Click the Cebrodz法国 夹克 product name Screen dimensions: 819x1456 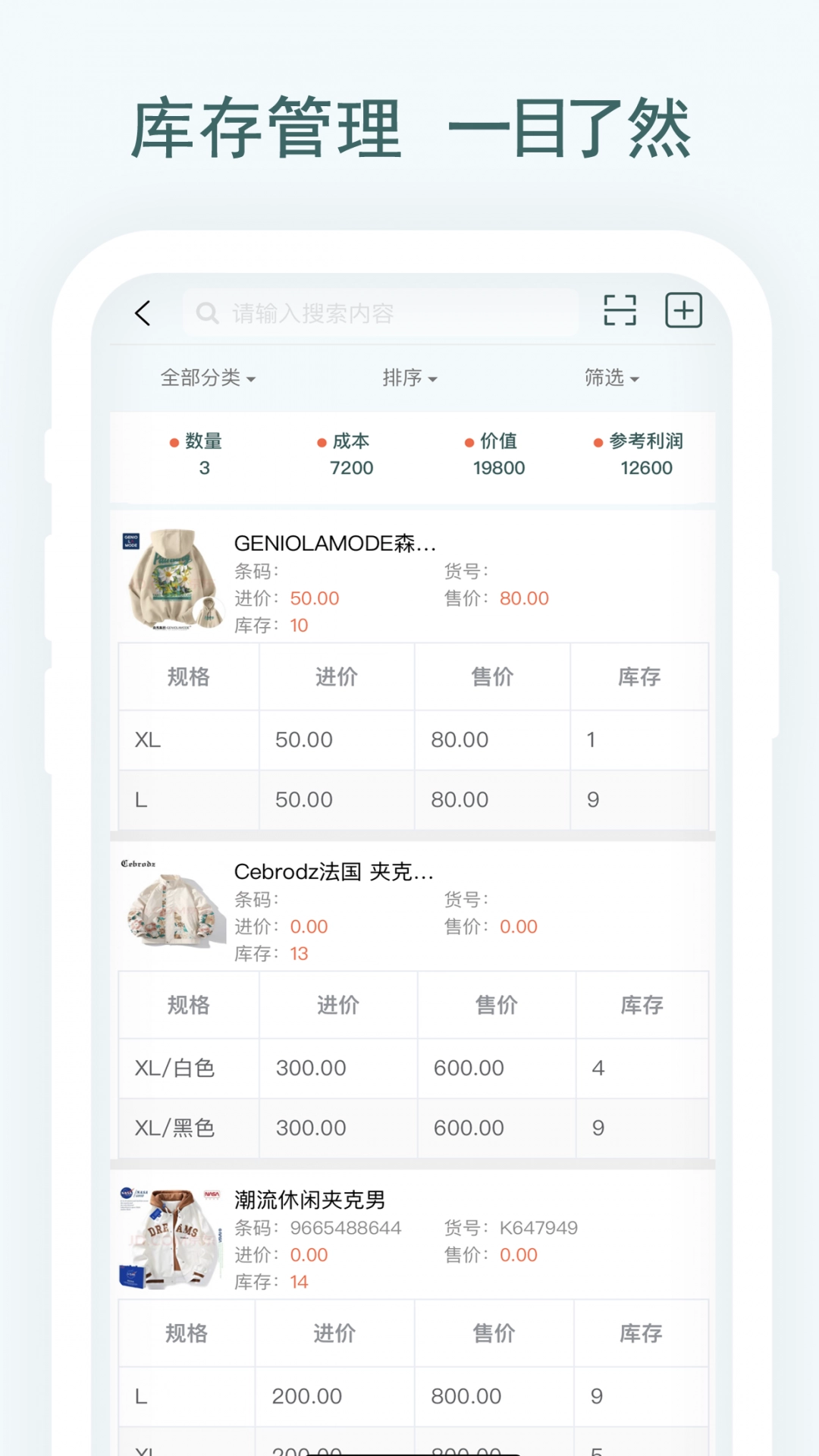click(331, 872)
